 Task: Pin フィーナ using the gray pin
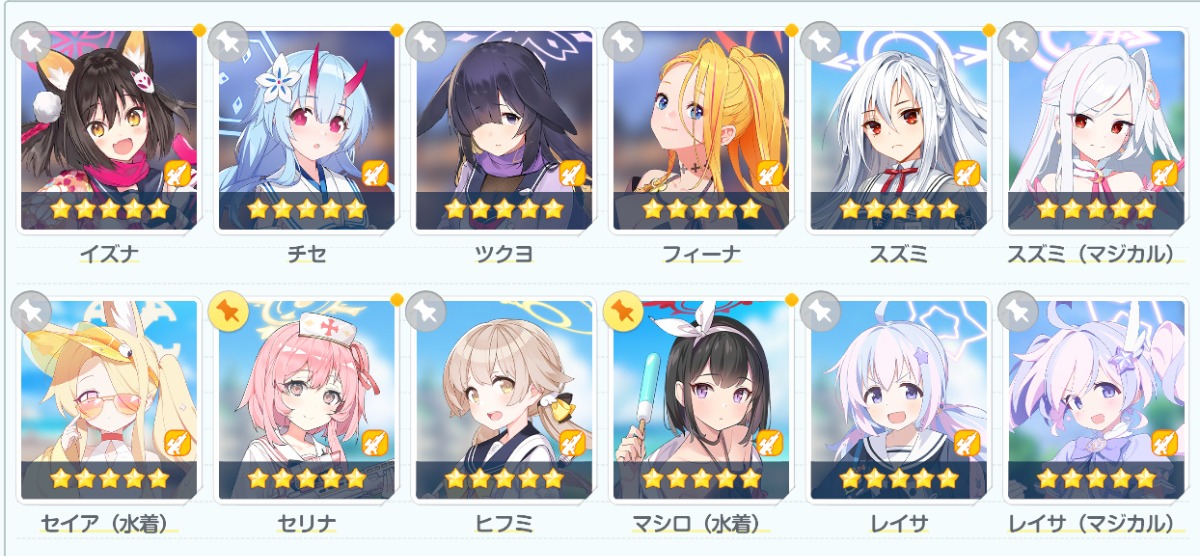[623, 43]
